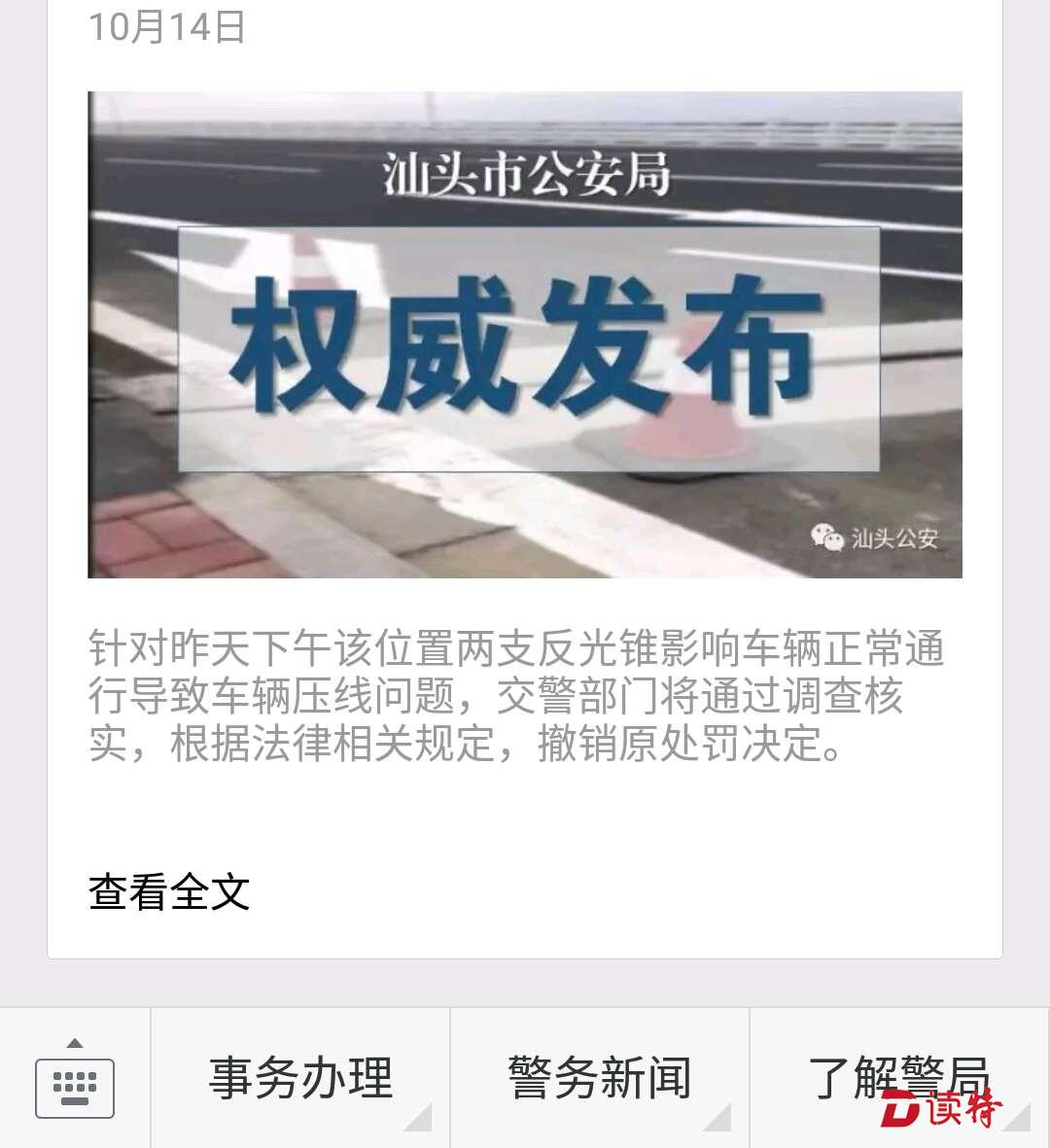1050x1148 pixels.
Task: Open the 事务办理 menu
Action: click(x=300, y=1078)
